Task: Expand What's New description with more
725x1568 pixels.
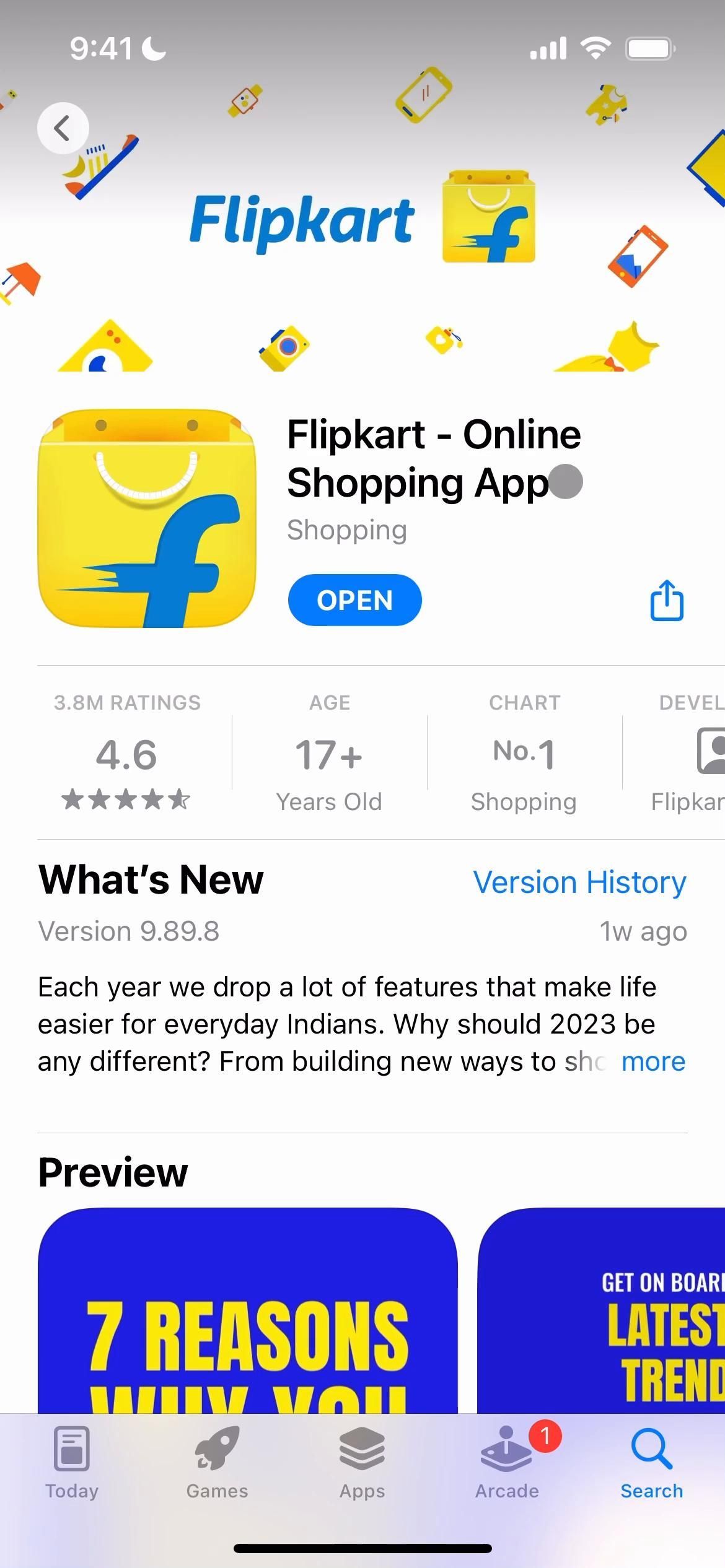Action: click(x=653, y=1061)
